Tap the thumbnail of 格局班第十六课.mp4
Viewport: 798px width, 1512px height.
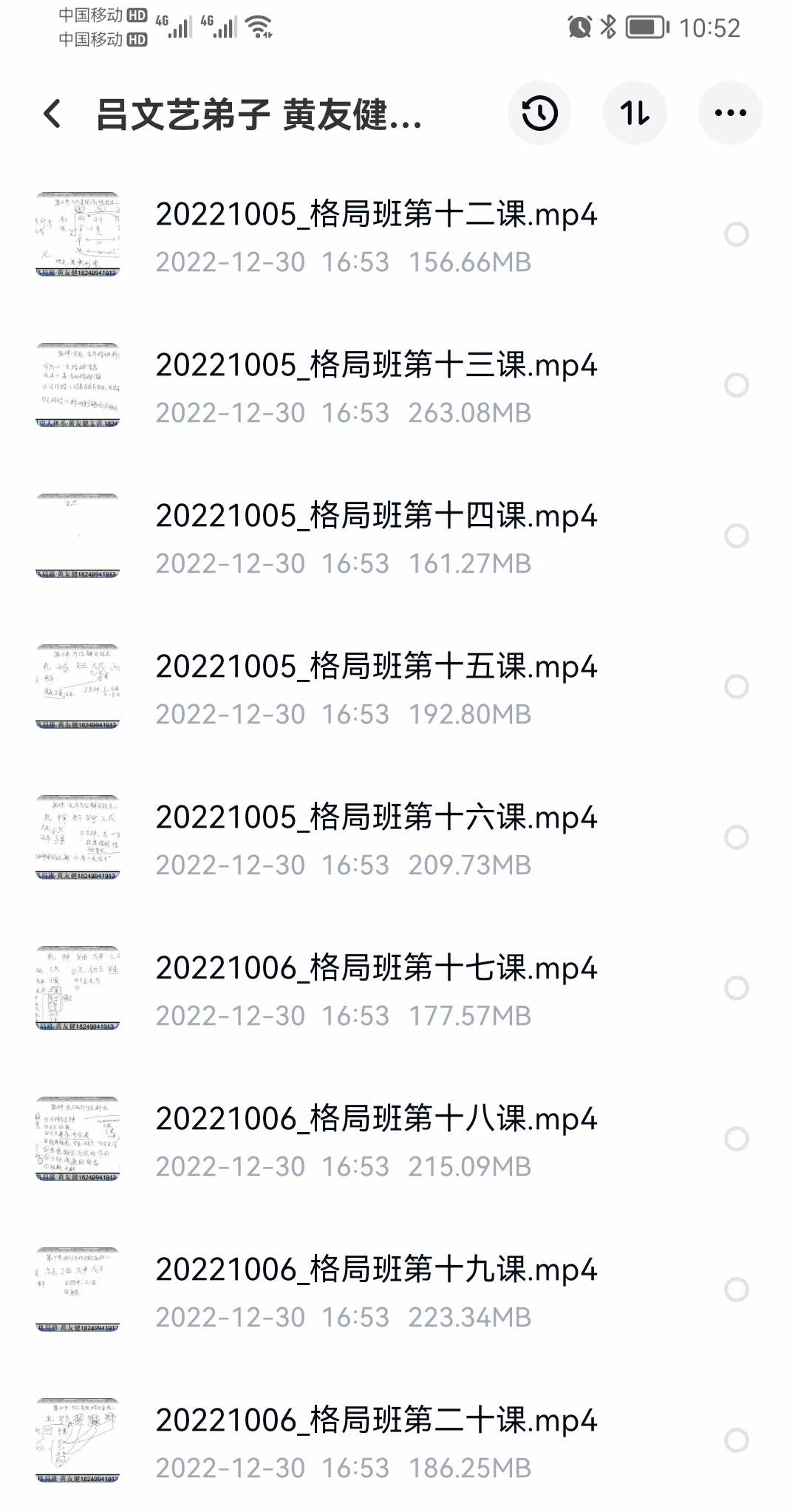78,837
